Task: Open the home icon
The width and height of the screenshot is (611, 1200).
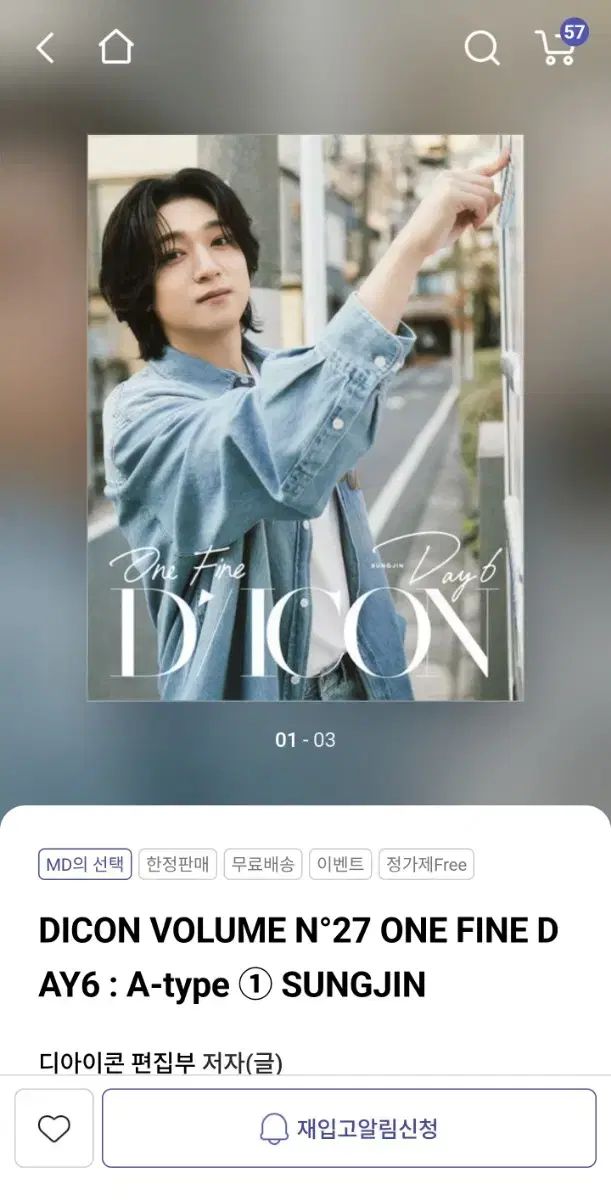Action: pyautogui.click(x=116, y=47)
